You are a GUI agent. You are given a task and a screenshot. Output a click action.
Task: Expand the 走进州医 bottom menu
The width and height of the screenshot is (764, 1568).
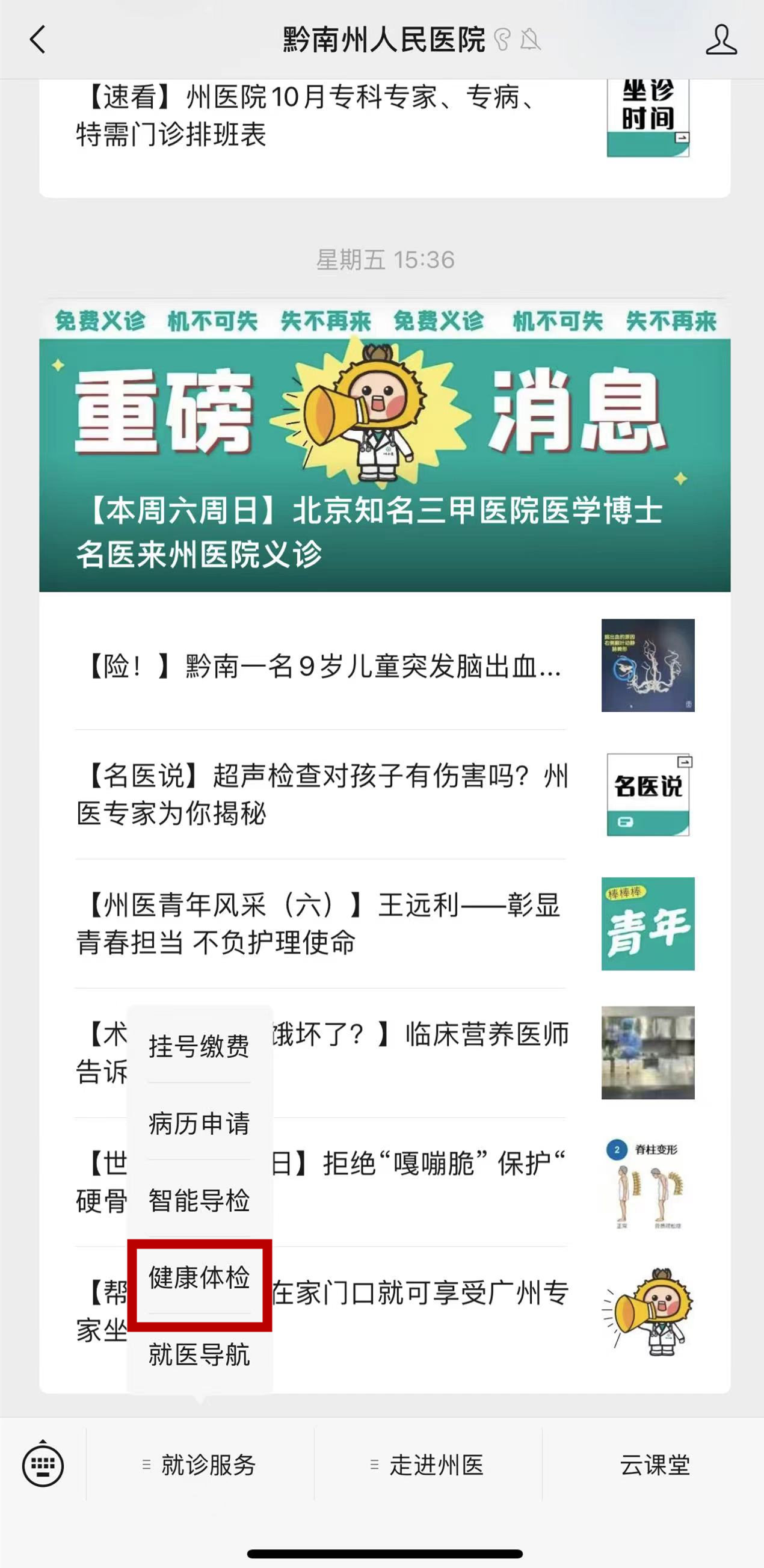(x=428, y=1464)
